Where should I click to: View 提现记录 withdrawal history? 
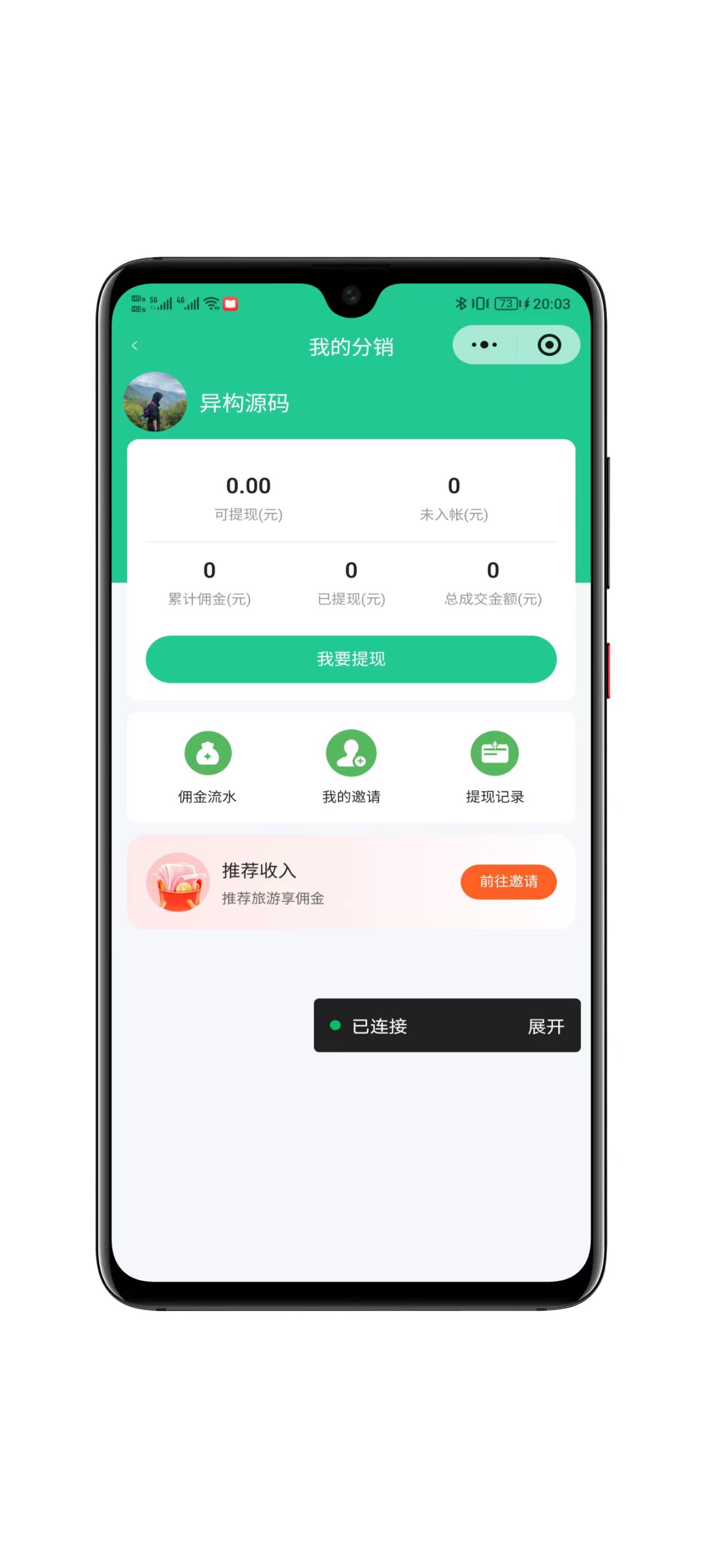pyautogui.click(x=495, y=766)
